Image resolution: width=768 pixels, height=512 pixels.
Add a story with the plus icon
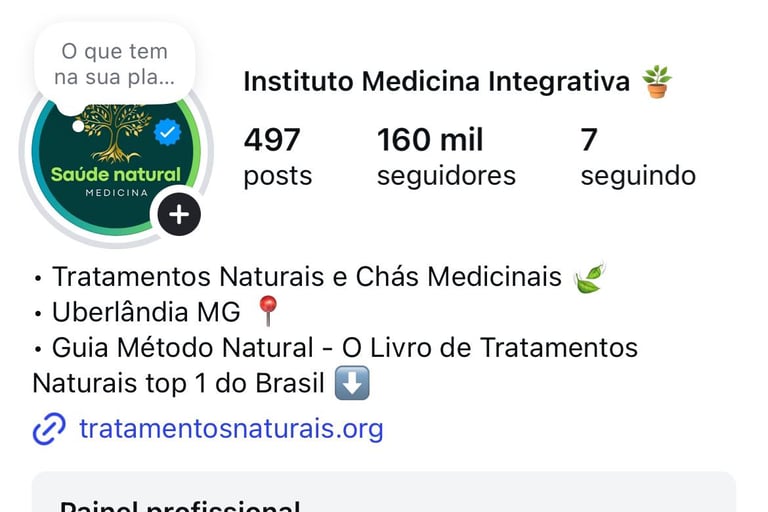[x=179, y=215]
